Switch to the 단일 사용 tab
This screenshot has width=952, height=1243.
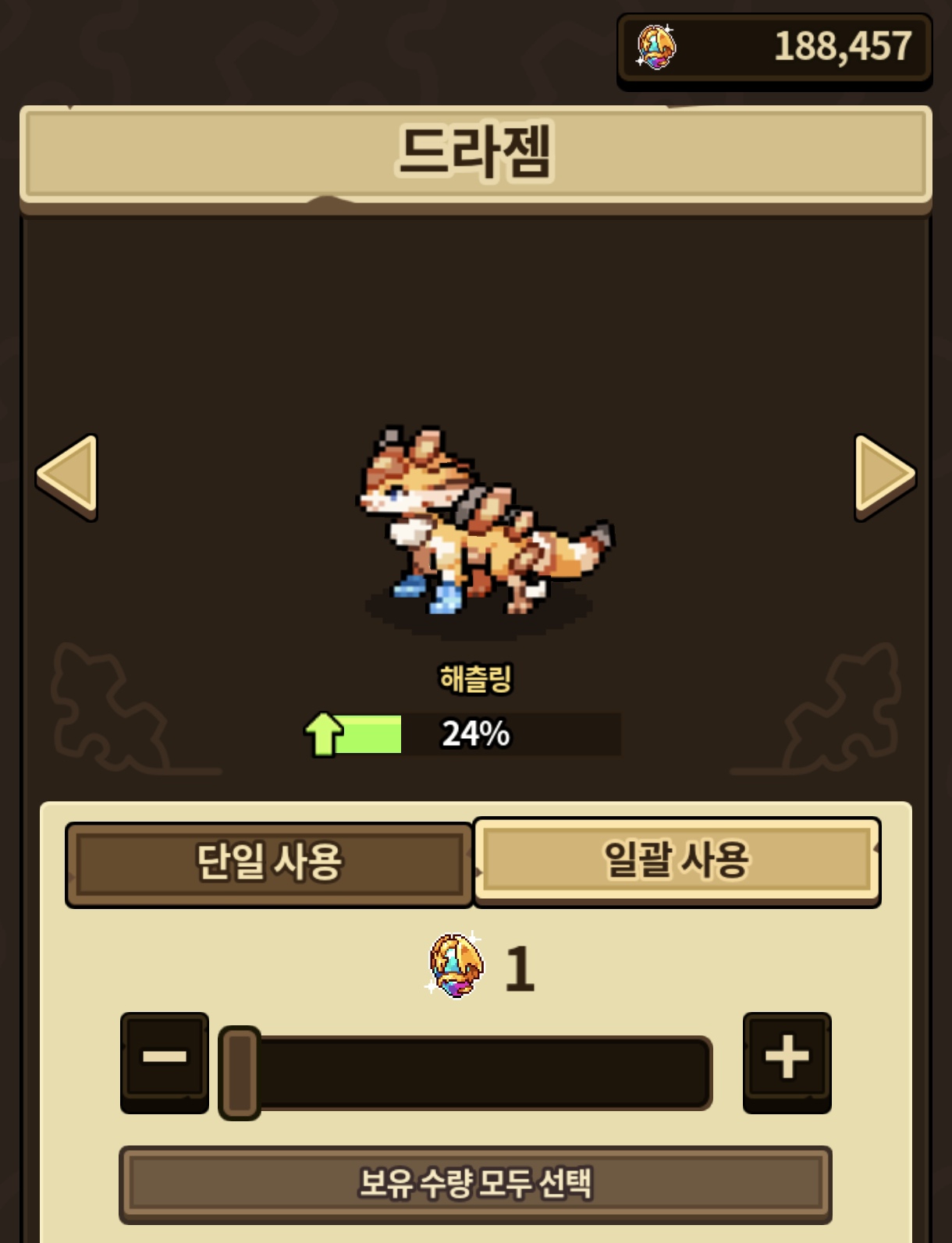(x=269, y=863)
